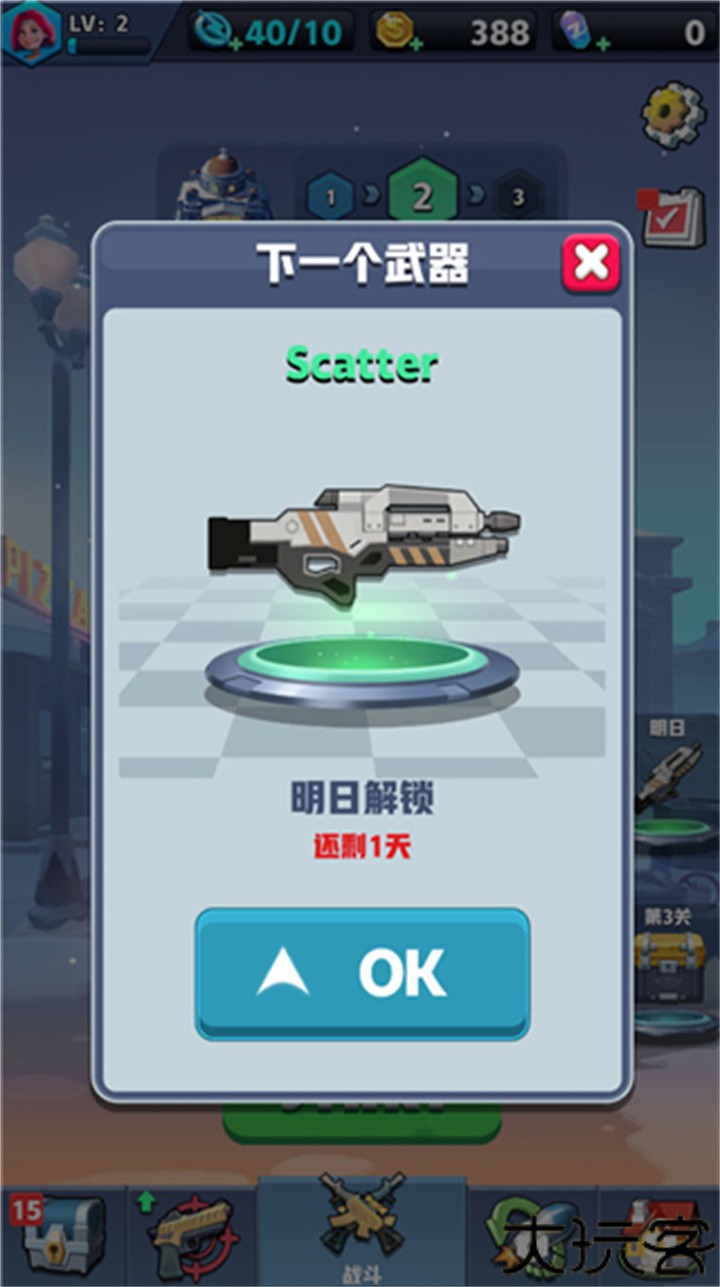Add more energy with the plus
This screenshot has width=720, height=1287.
tap(236, 44)
